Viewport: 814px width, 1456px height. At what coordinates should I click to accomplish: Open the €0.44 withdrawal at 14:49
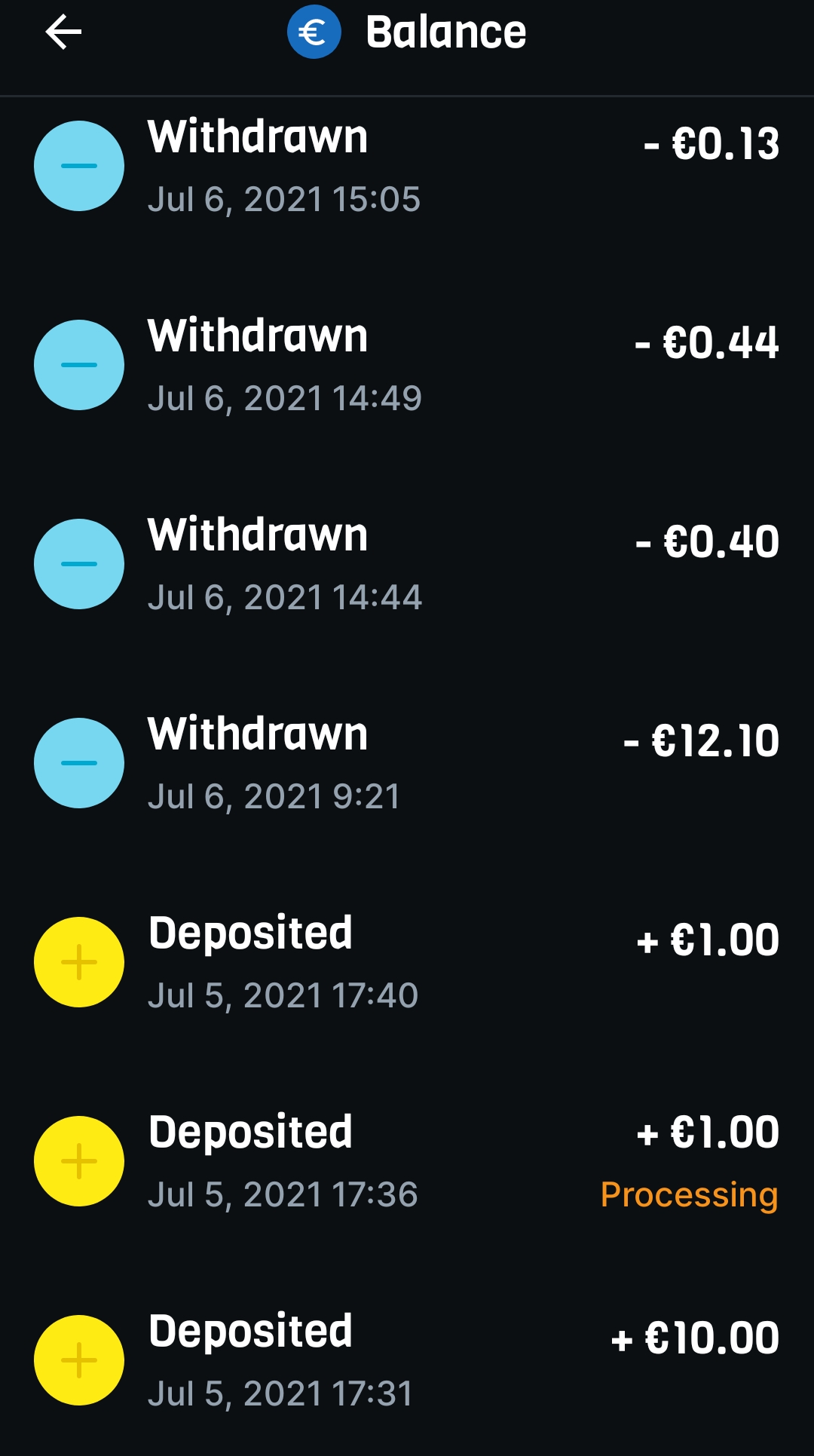click(x=407, y=365)
